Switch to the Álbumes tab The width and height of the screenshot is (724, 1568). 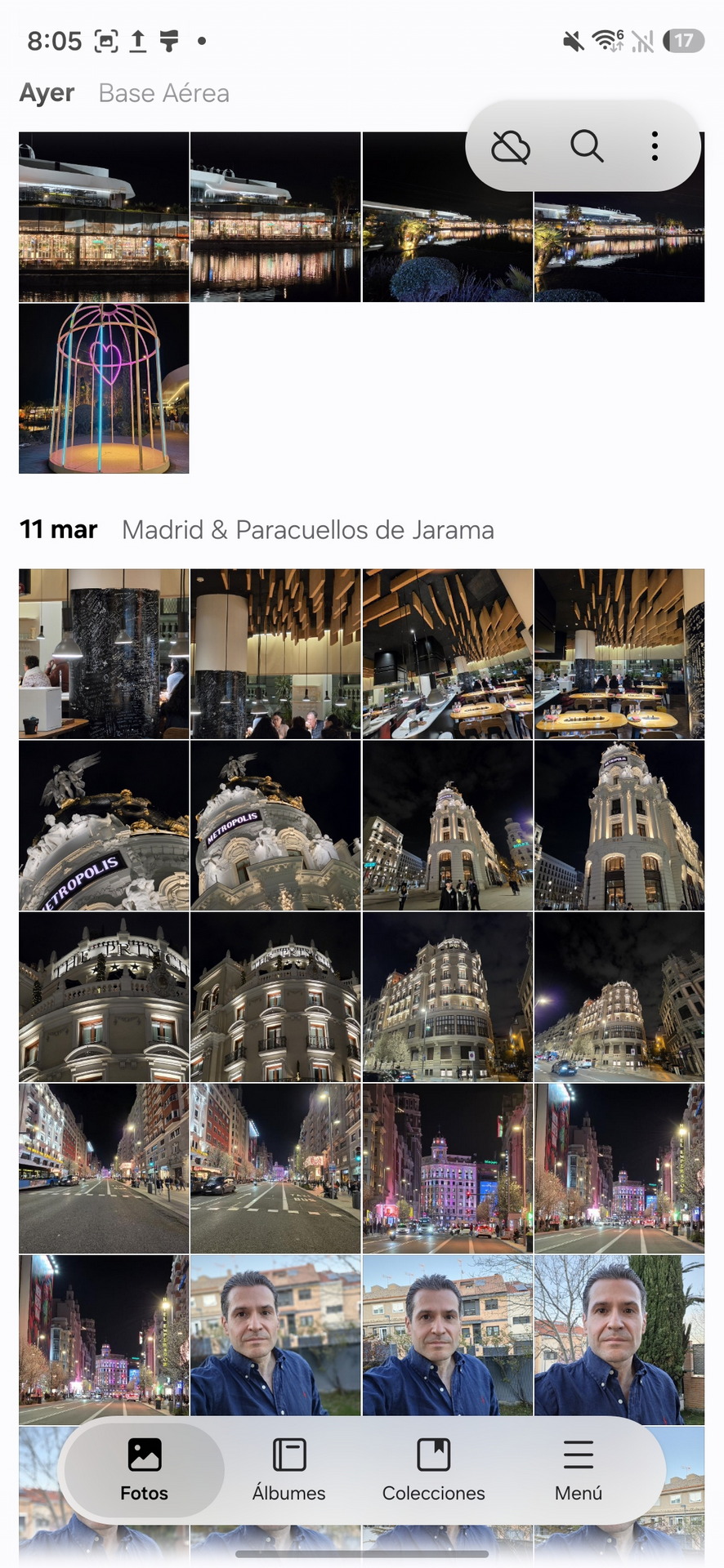288,1471
